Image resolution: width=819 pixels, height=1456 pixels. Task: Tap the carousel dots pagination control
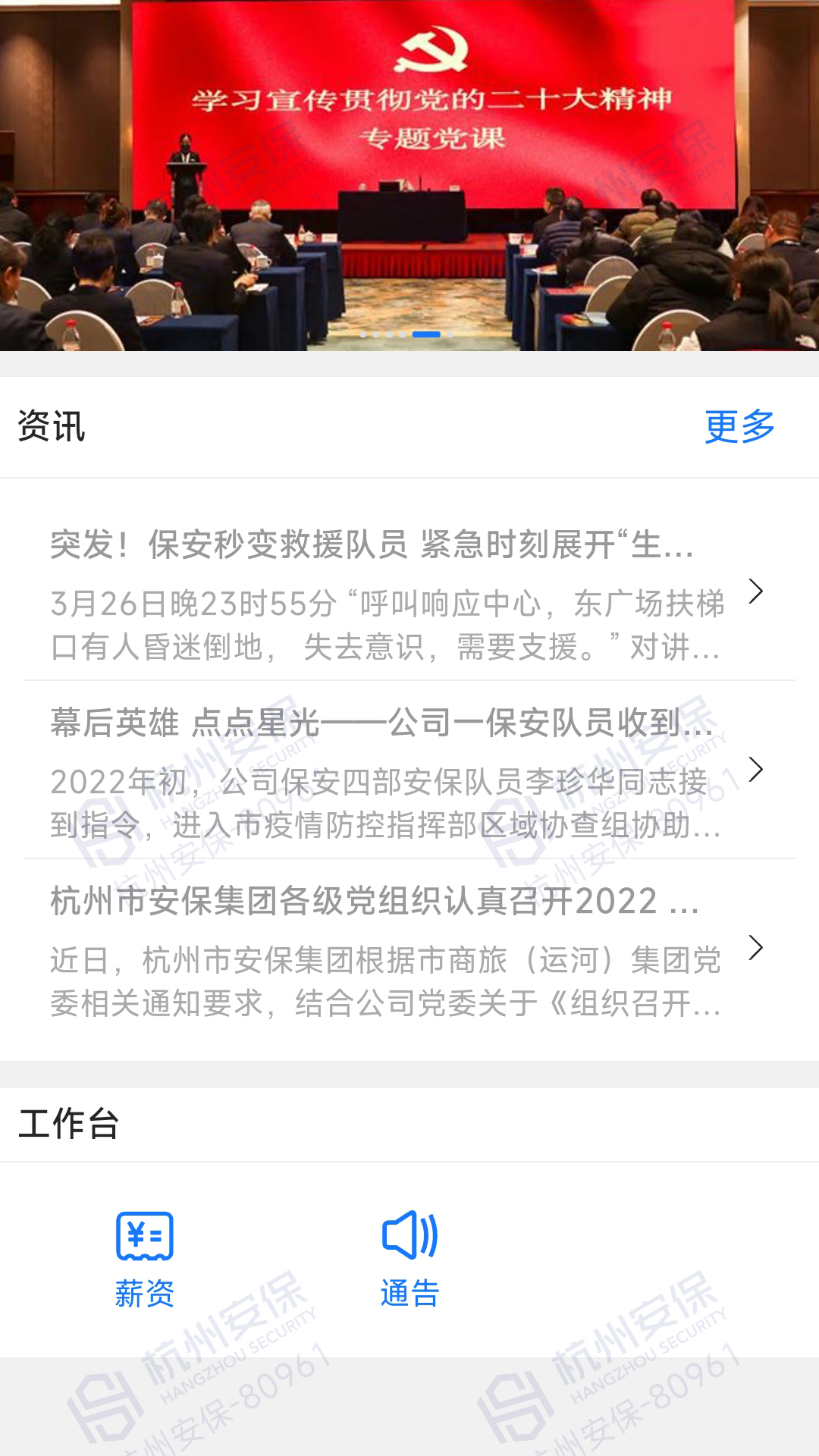click(x=406, y=334)
